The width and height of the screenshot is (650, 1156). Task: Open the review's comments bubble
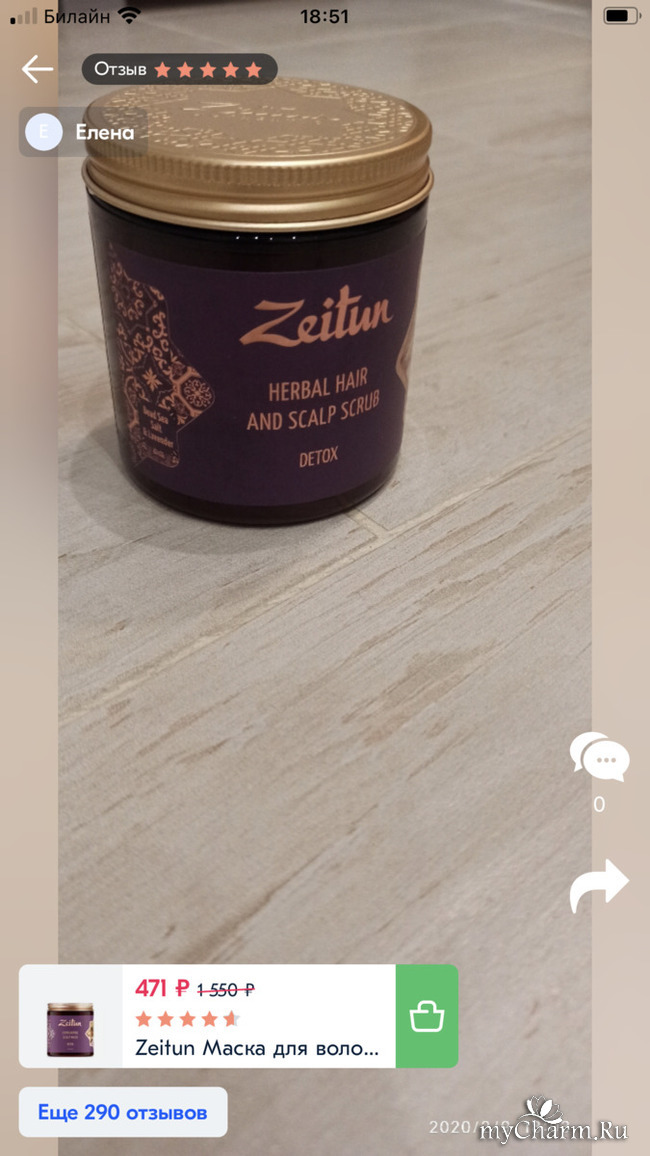point(598,757)
